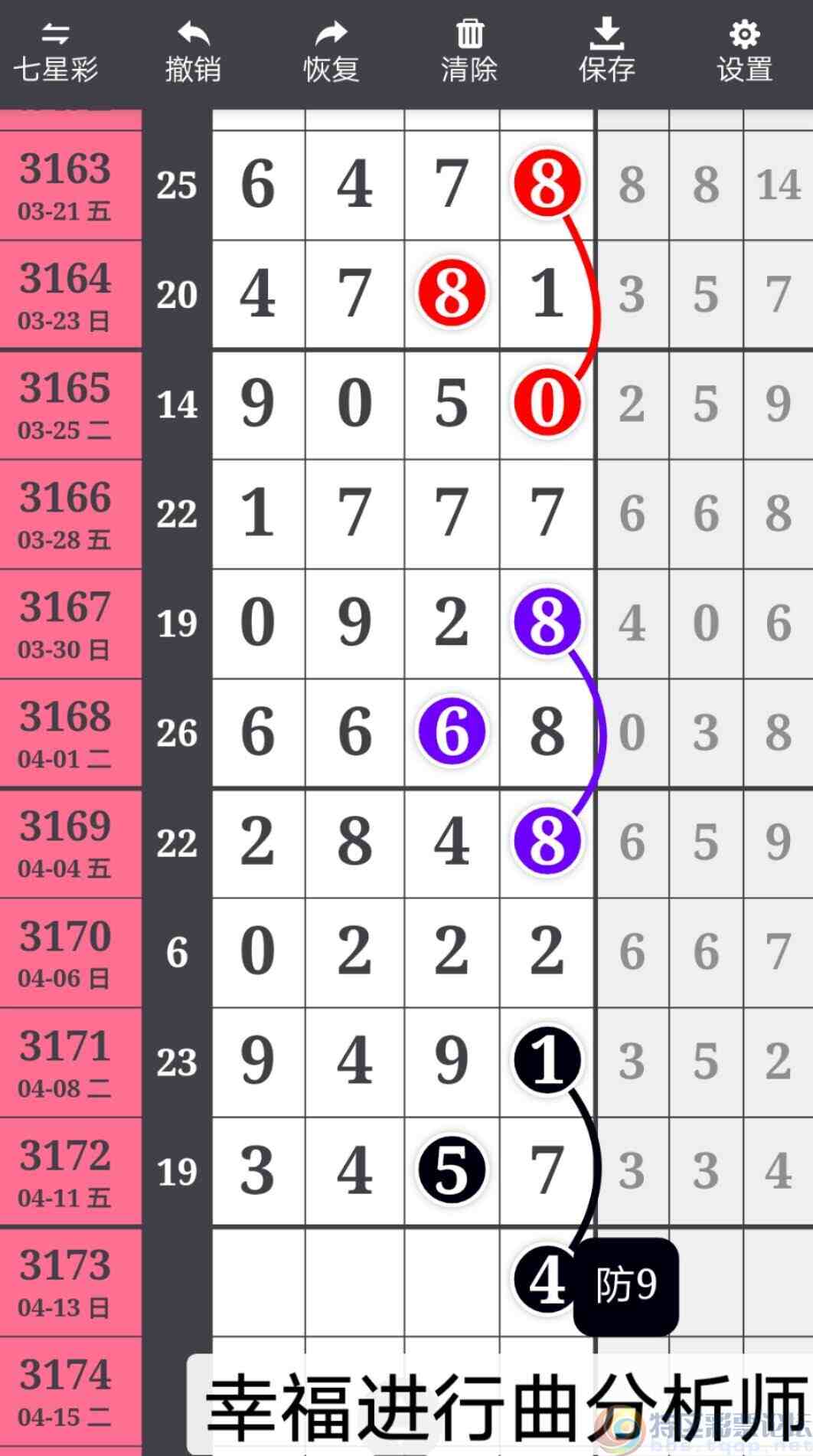813x1456 pixels.
Task: Save the chart with 保存
Action: (606, 52)
